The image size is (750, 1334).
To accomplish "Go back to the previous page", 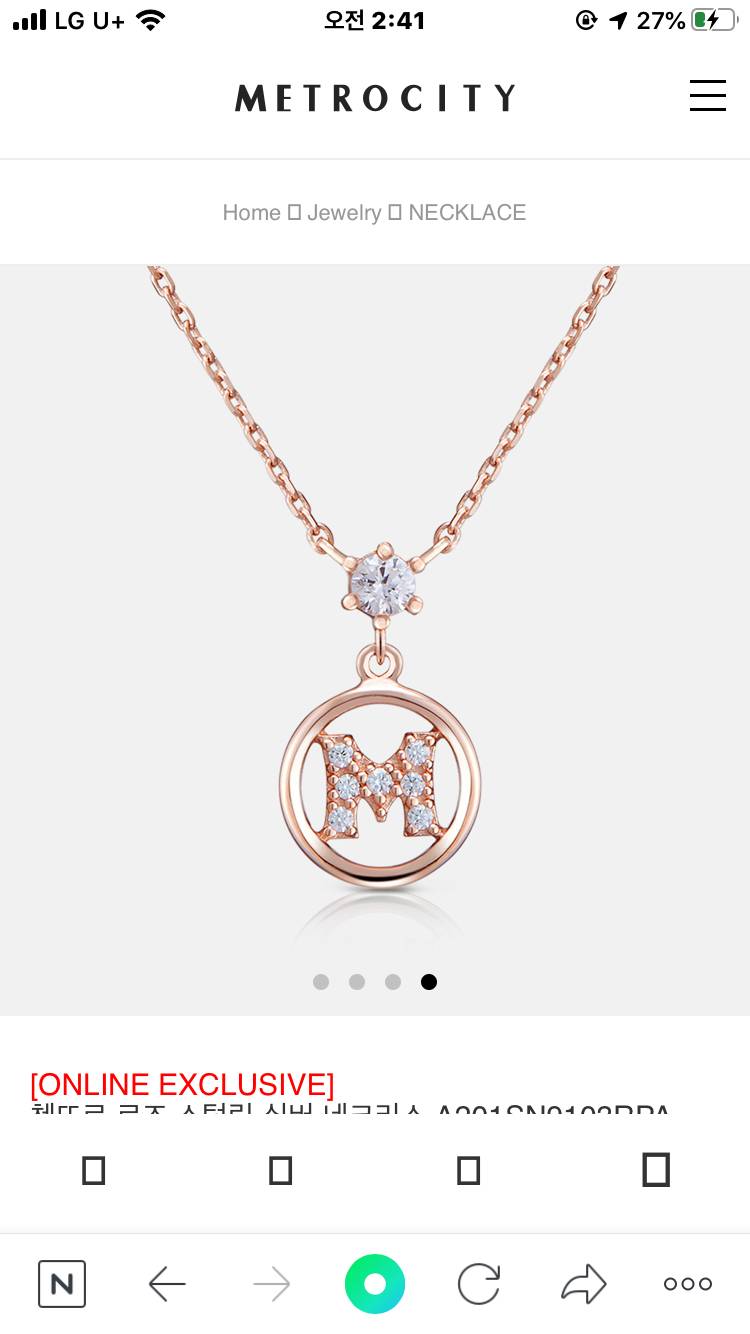I will [167, 1284].
